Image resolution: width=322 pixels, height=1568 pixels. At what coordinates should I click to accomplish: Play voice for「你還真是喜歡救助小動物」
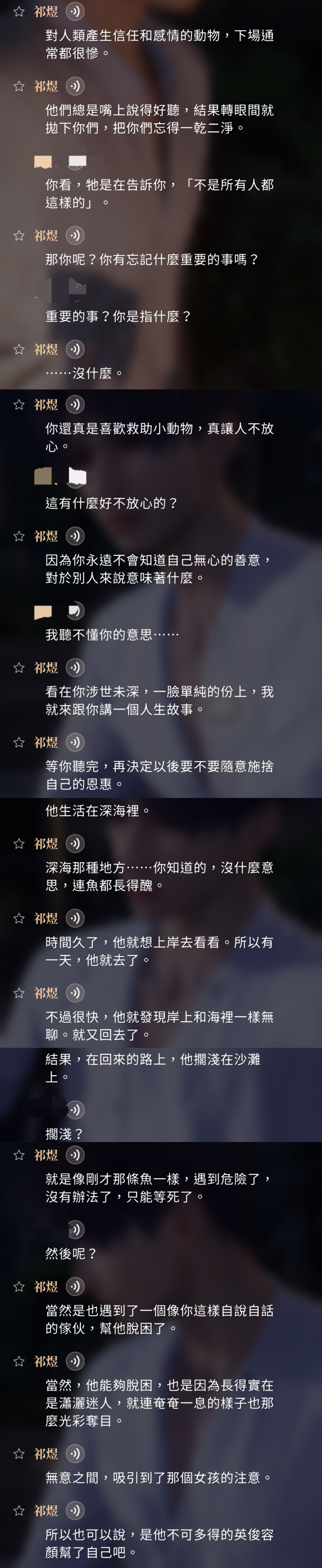pos(74,404)
